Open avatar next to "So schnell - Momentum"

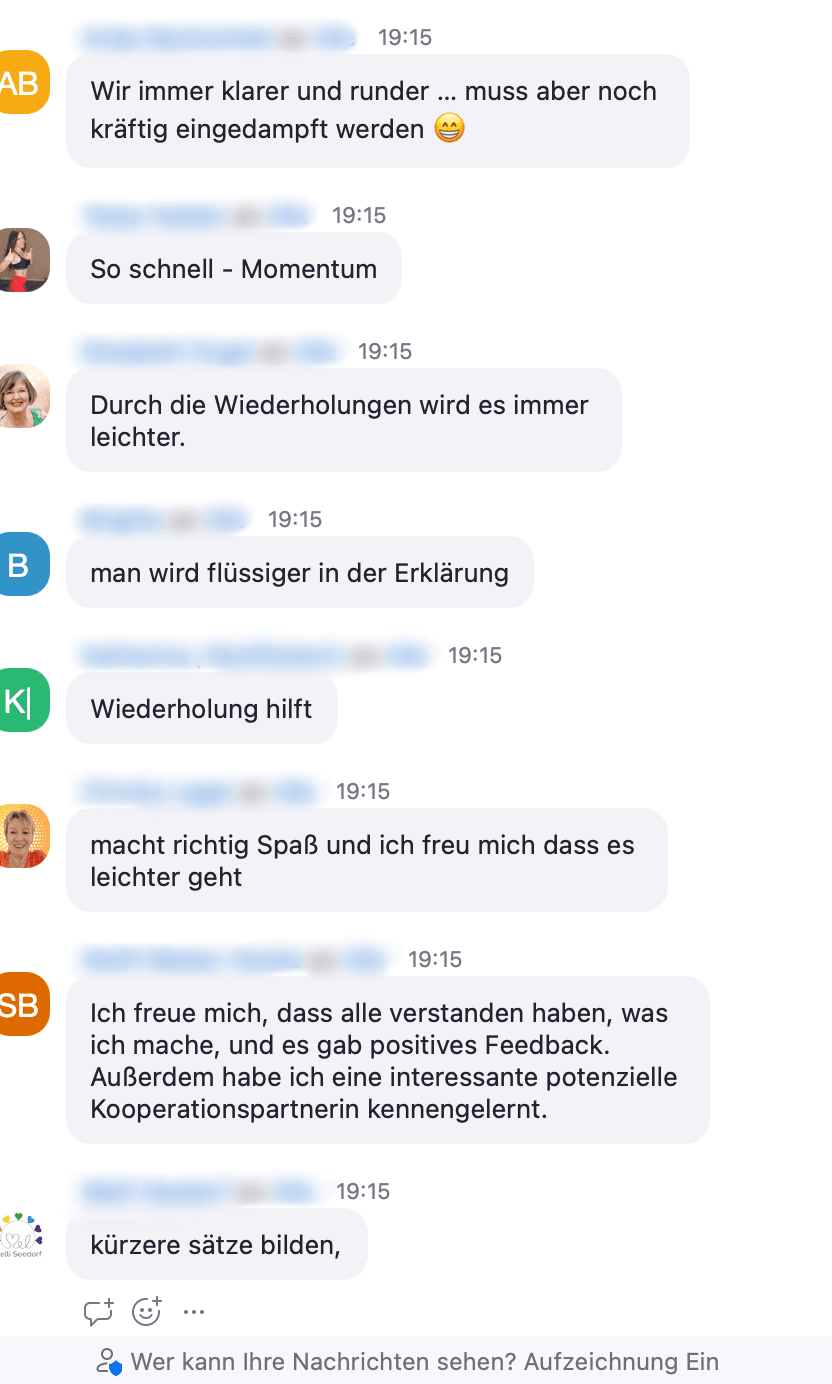22,260
